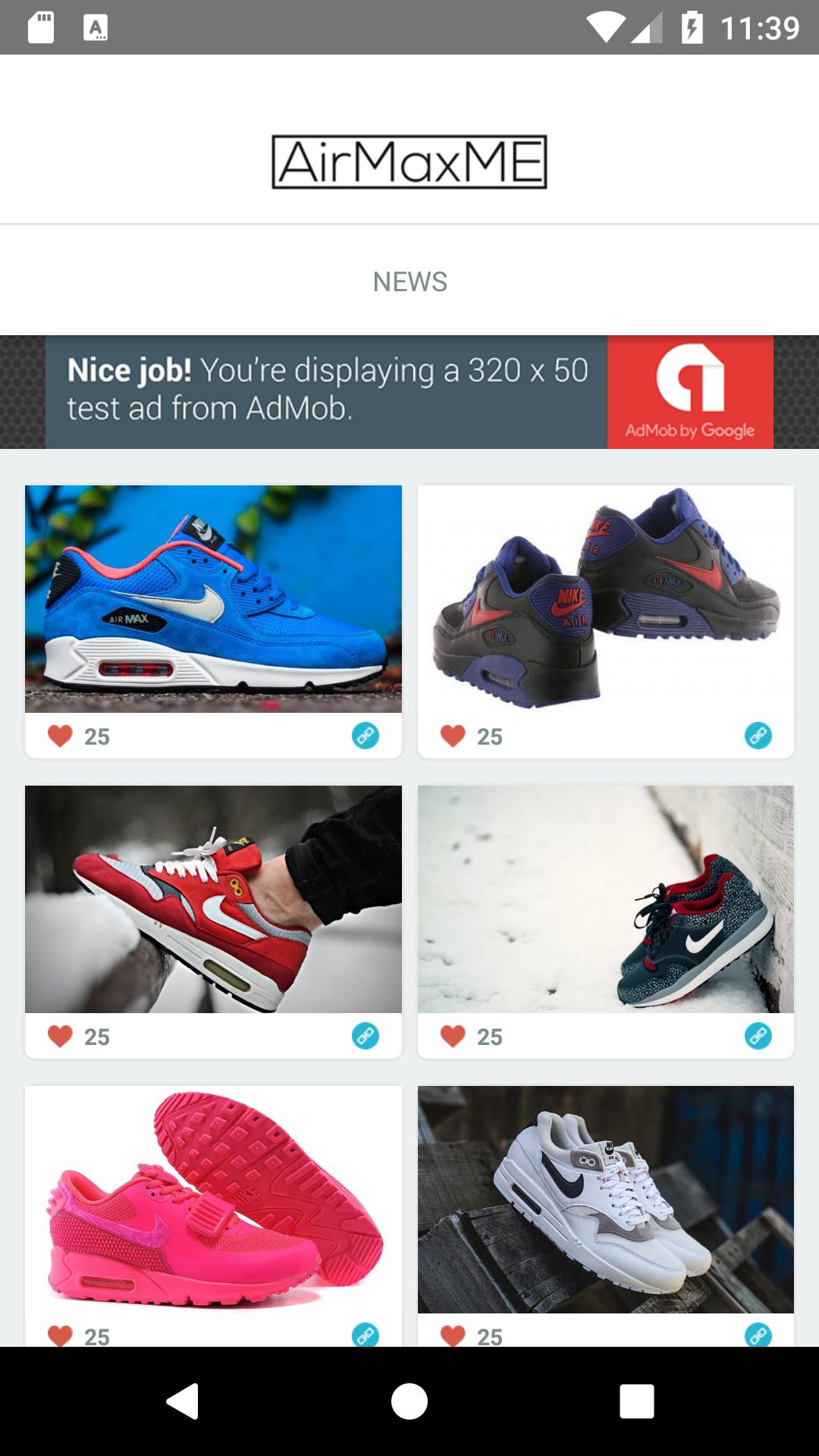The height and width of the screenshot is (1456, 819).
Task: Like the blue Air Max sneaker
Action: point(61,736)
